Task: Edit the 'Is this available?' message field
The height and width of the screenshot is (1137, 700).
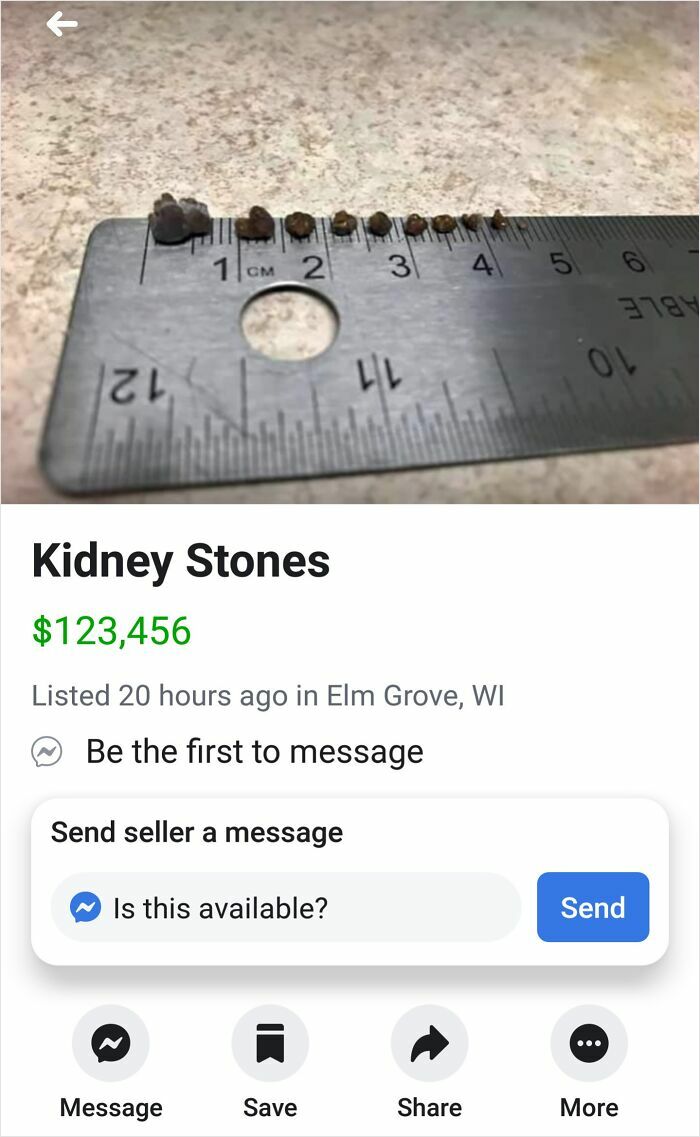Action: [x=300, y=908]
